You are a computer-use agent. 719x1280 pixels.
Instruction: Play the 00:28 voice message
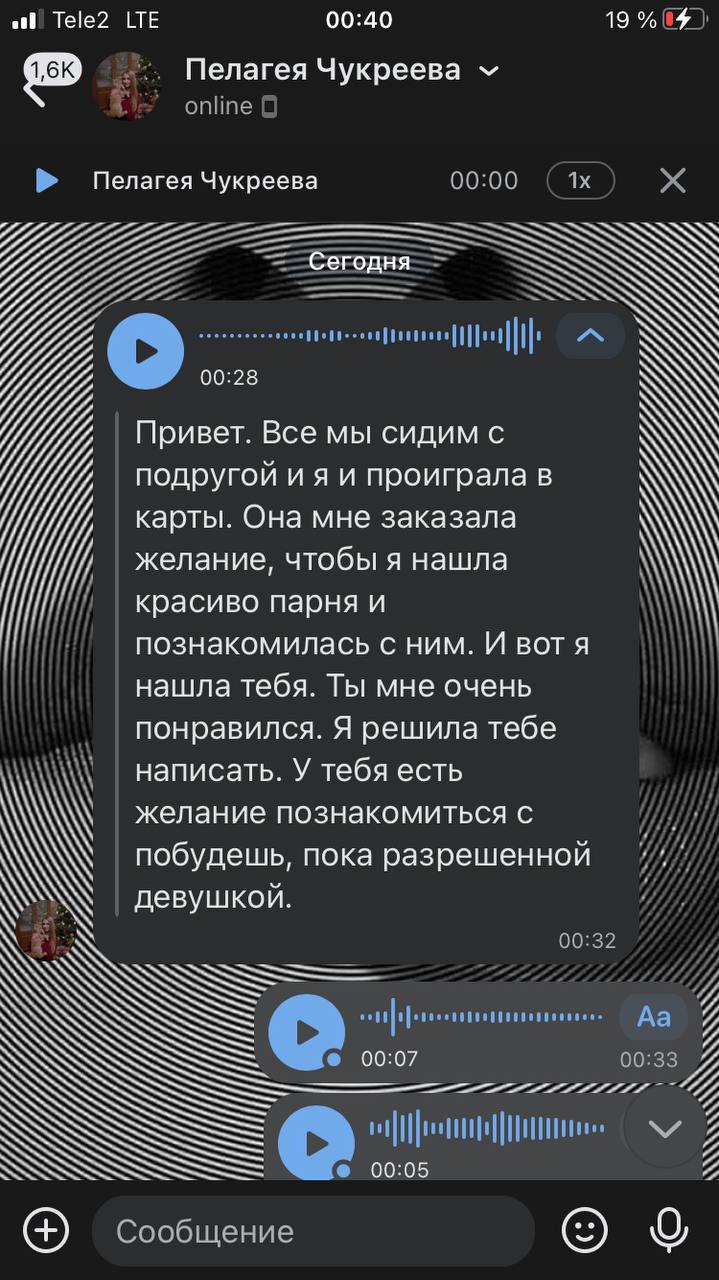tap(146, 351)
